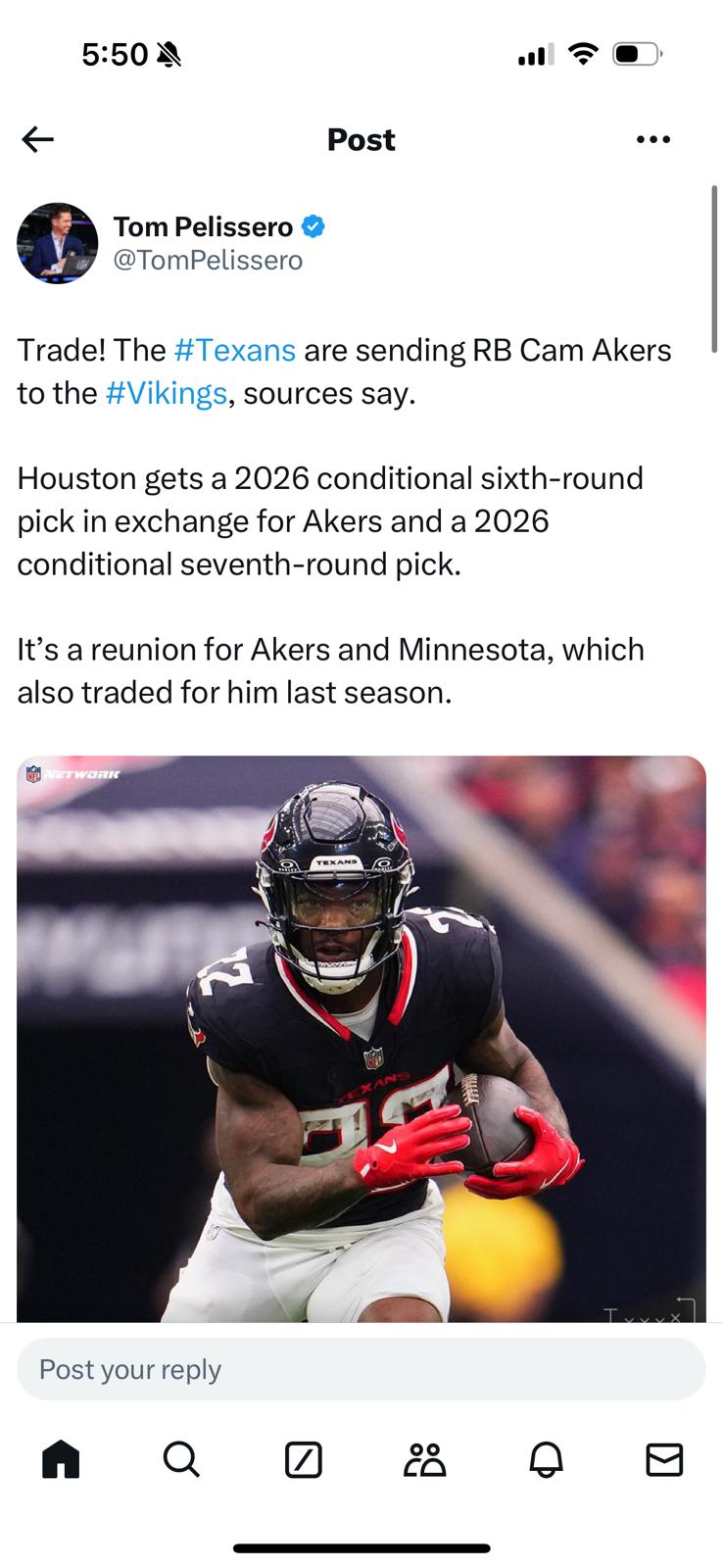View the Cam Akers photo full screen
This screenshot has height=1568, width=723.
click(361, 1039)
